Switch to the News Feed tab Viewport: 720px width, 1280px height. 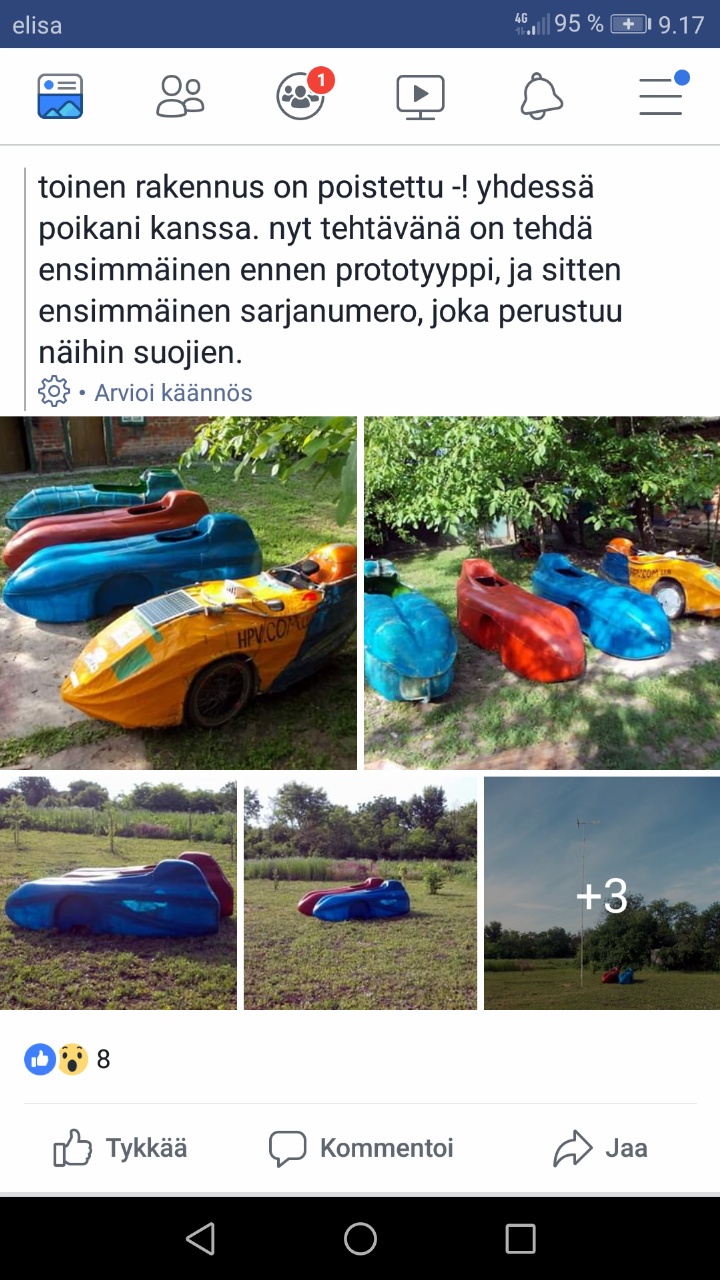tap(60, 97)
